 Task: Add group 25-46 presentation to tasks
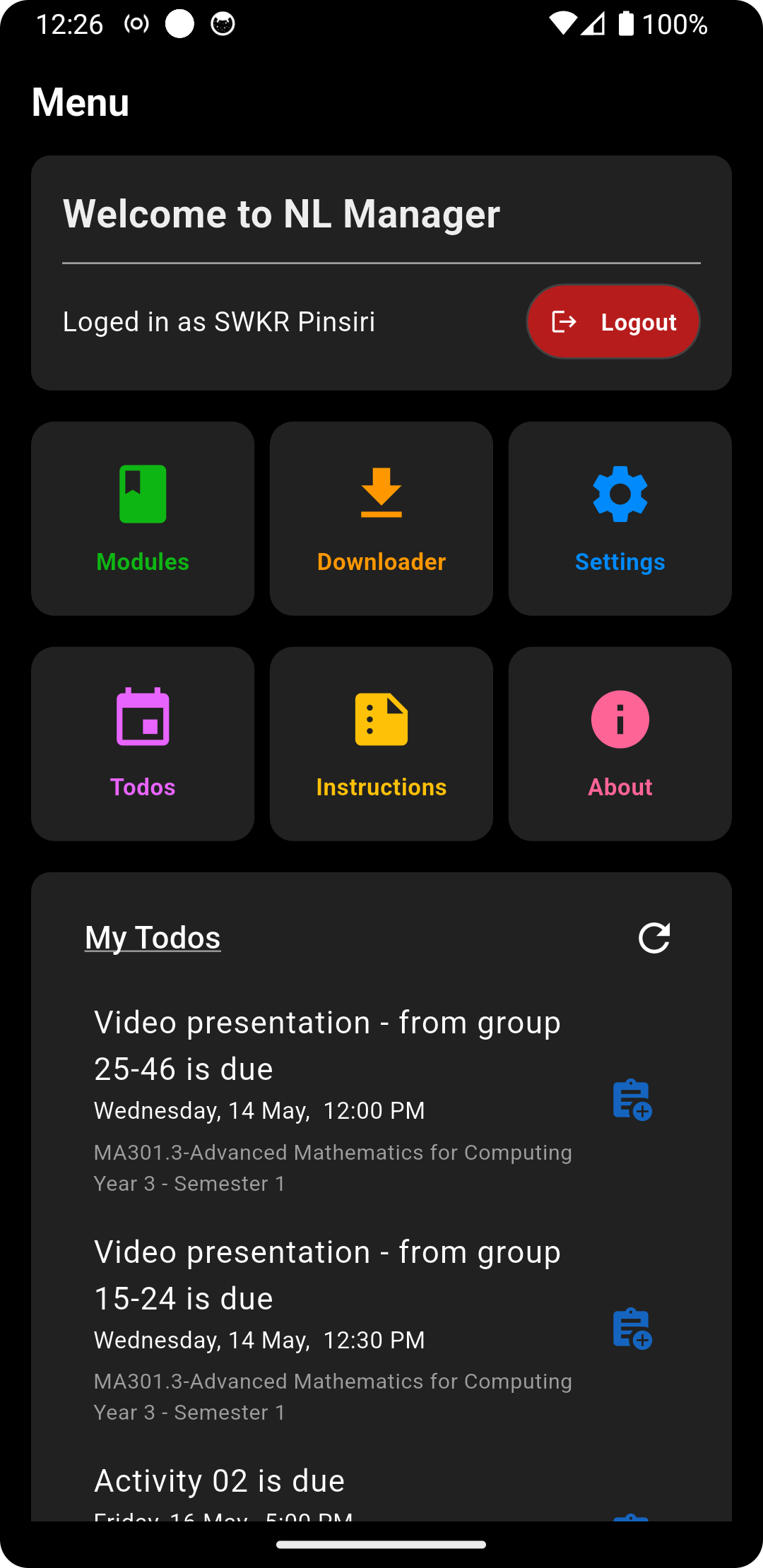[632, 1100]
